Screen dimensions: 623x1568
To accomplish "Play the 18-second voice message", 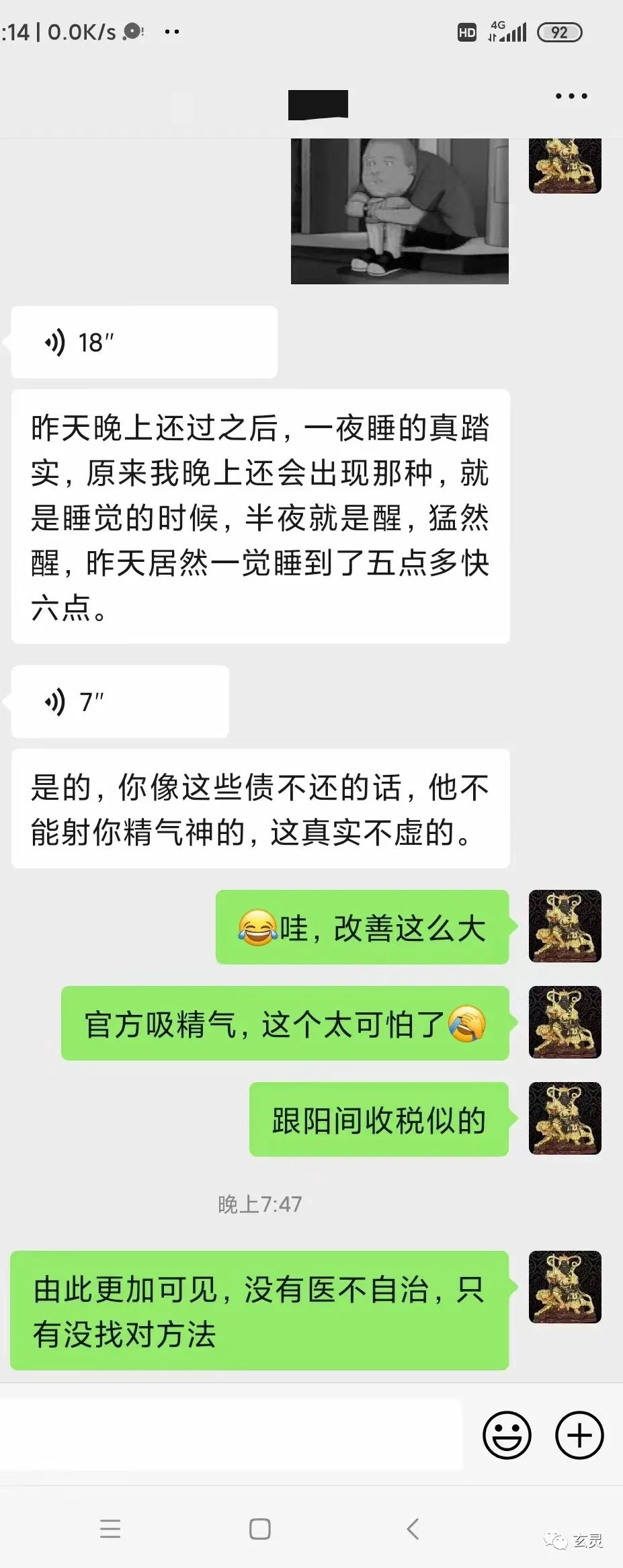I will tap(144, 342).
